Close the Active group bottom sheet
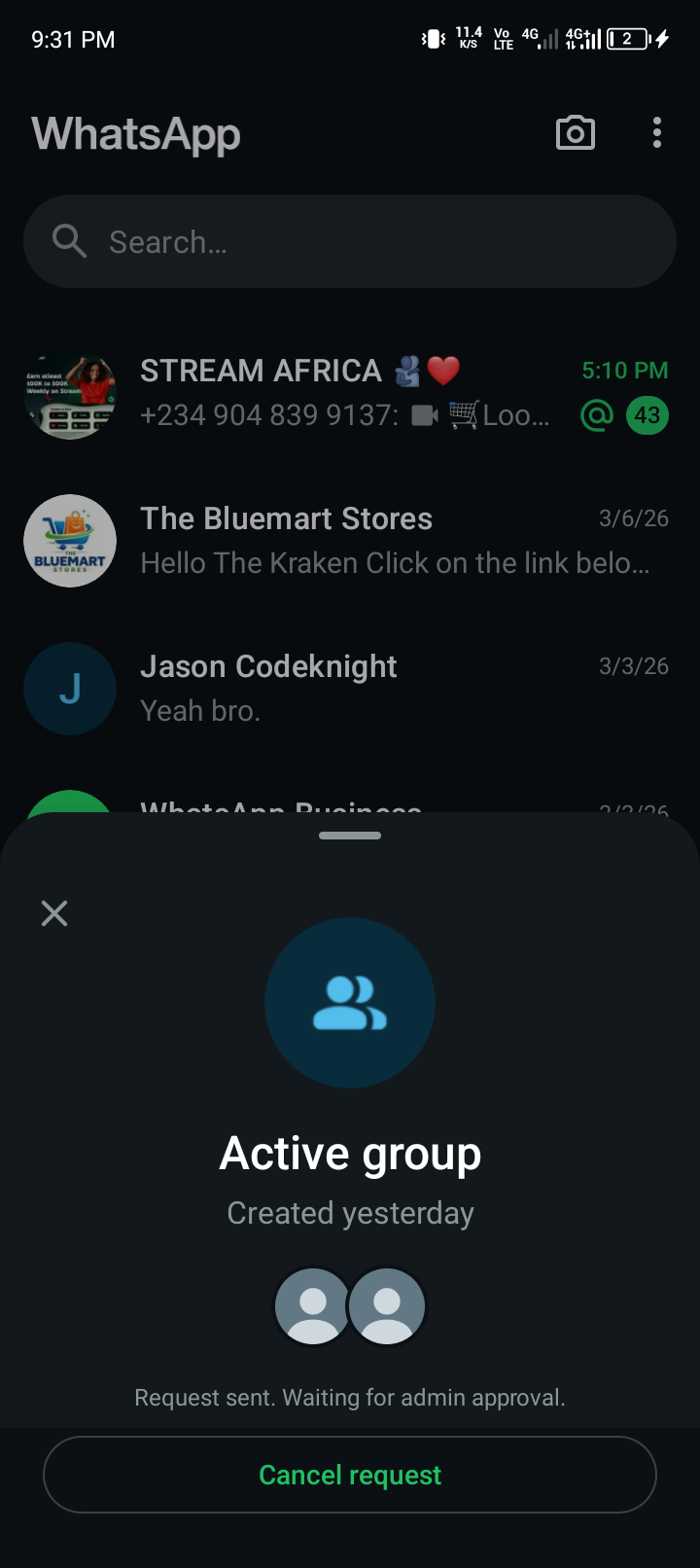Screen dimensions: 700x1568 (54, 913)
